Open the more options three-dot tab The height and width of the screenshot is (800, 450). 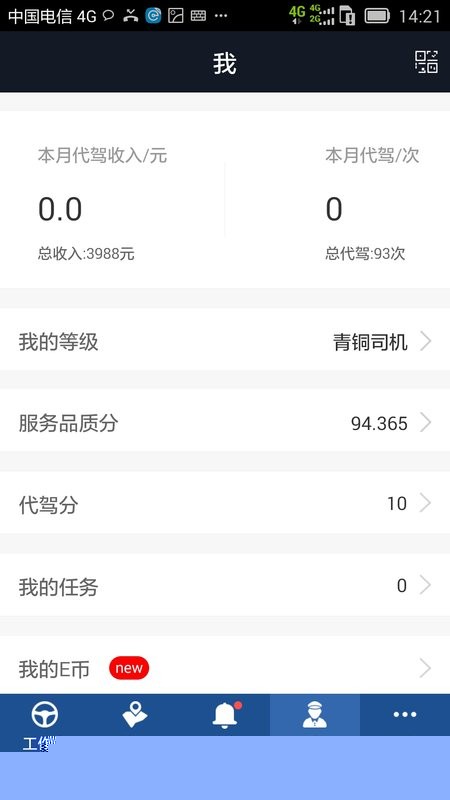pyautogui.click(x=405, y=715)
